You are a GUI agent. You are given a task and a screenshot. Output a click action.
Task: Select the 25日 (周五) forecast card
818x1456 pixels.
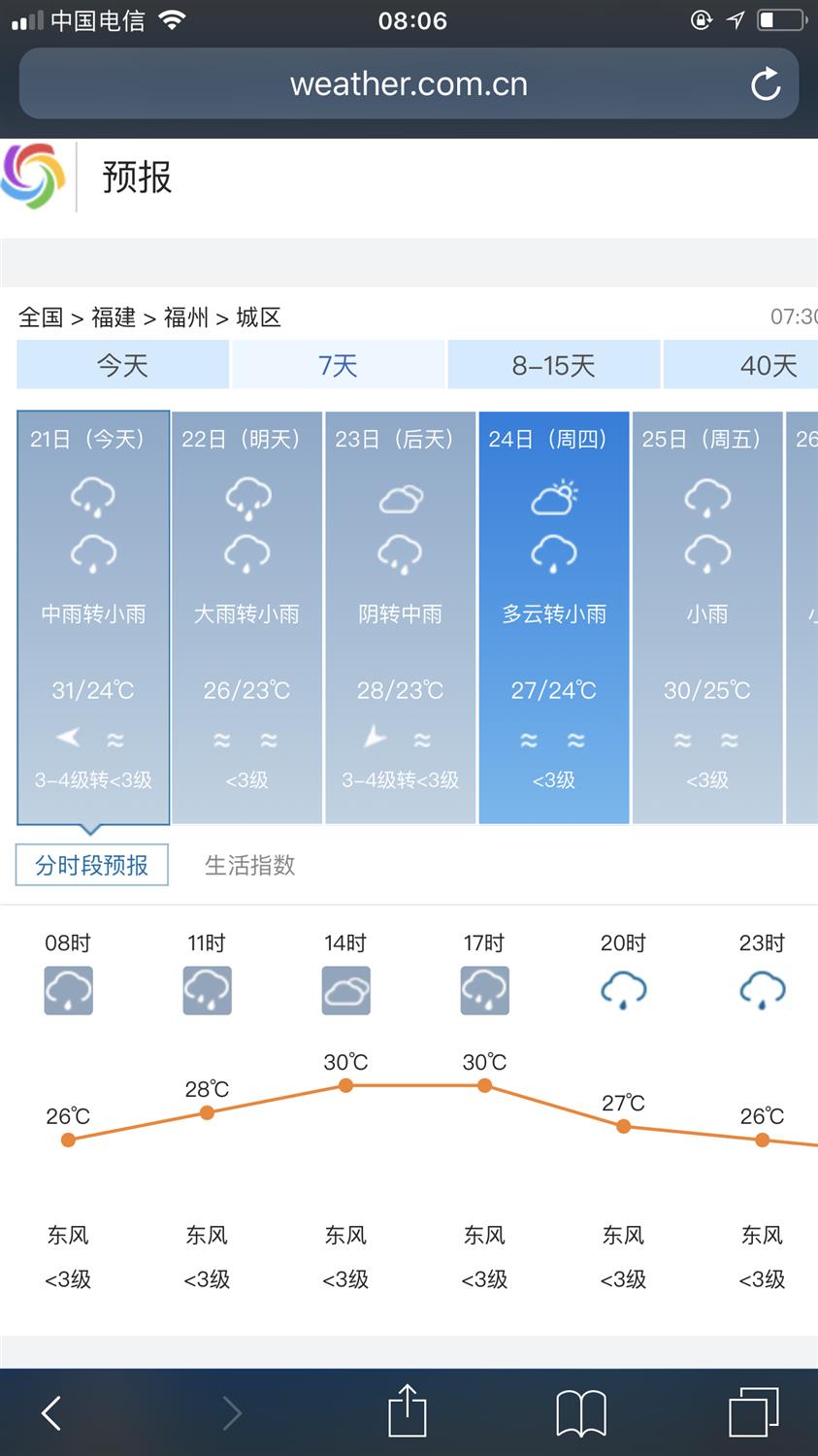706,616
